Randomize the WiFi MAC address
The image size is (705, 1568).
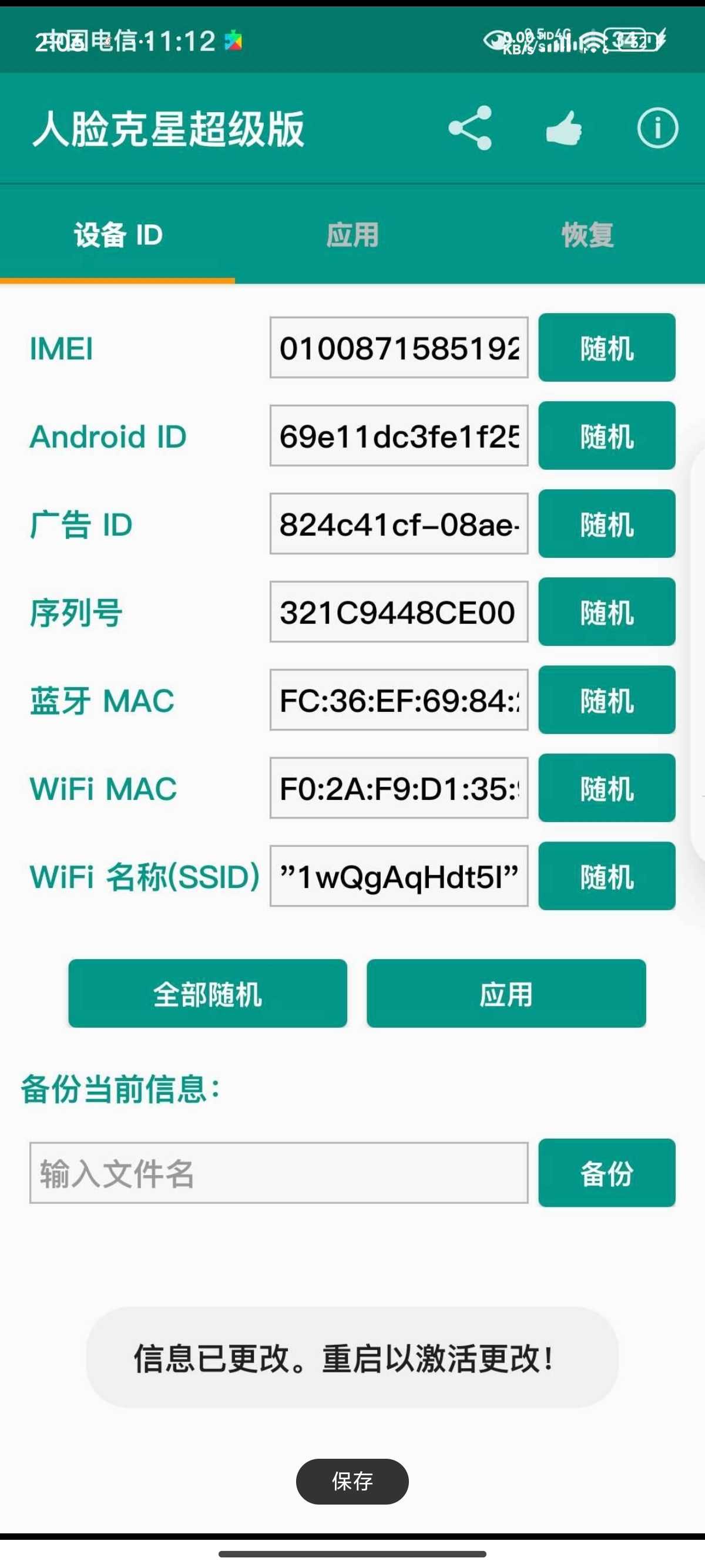(x=606, y=788)
